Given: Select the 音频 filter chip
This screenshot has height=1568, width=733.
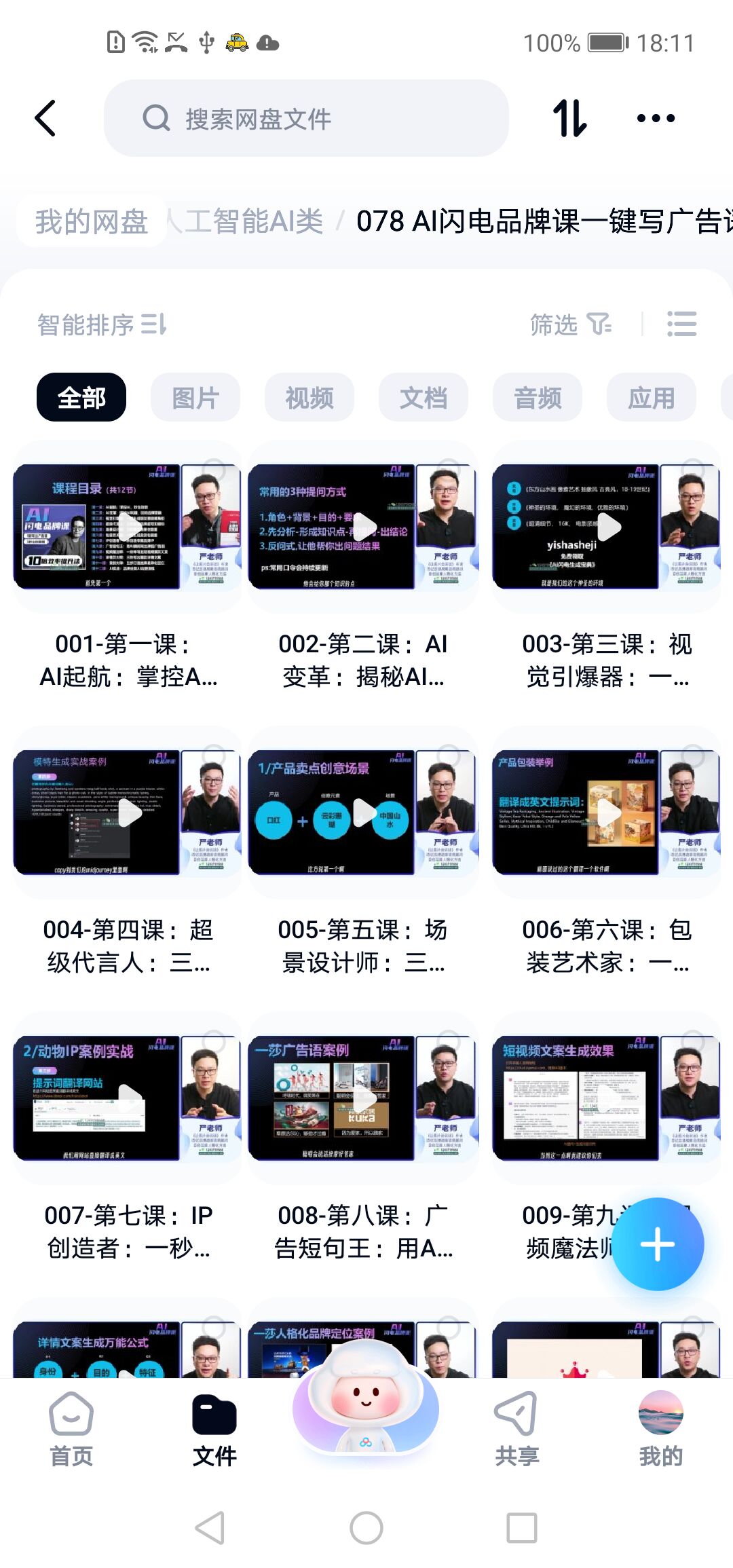Looking at the screenshot, I should pos(537,397).
